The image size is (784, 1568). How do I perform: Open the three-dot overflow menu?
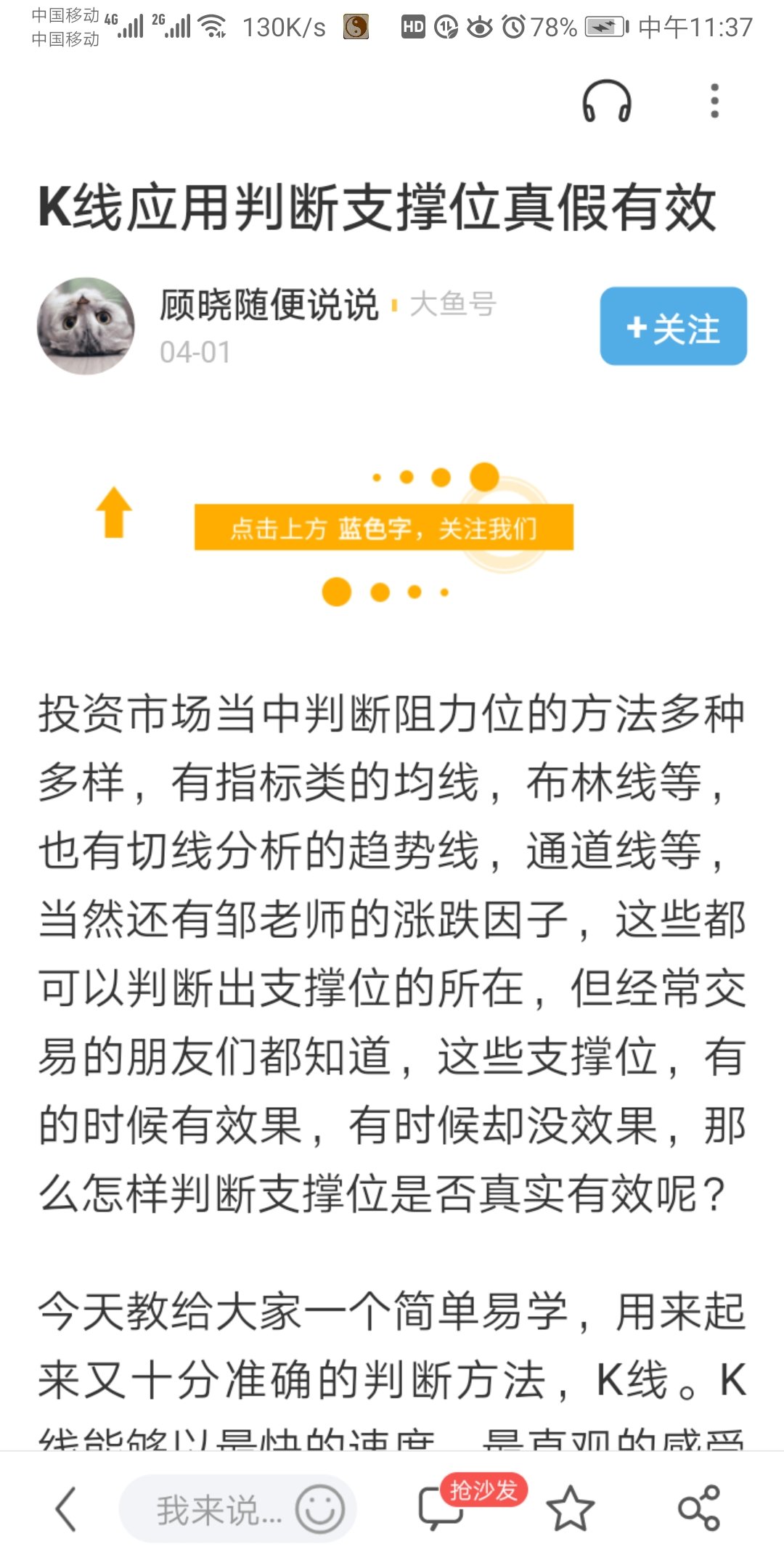[x=714, y=101]
